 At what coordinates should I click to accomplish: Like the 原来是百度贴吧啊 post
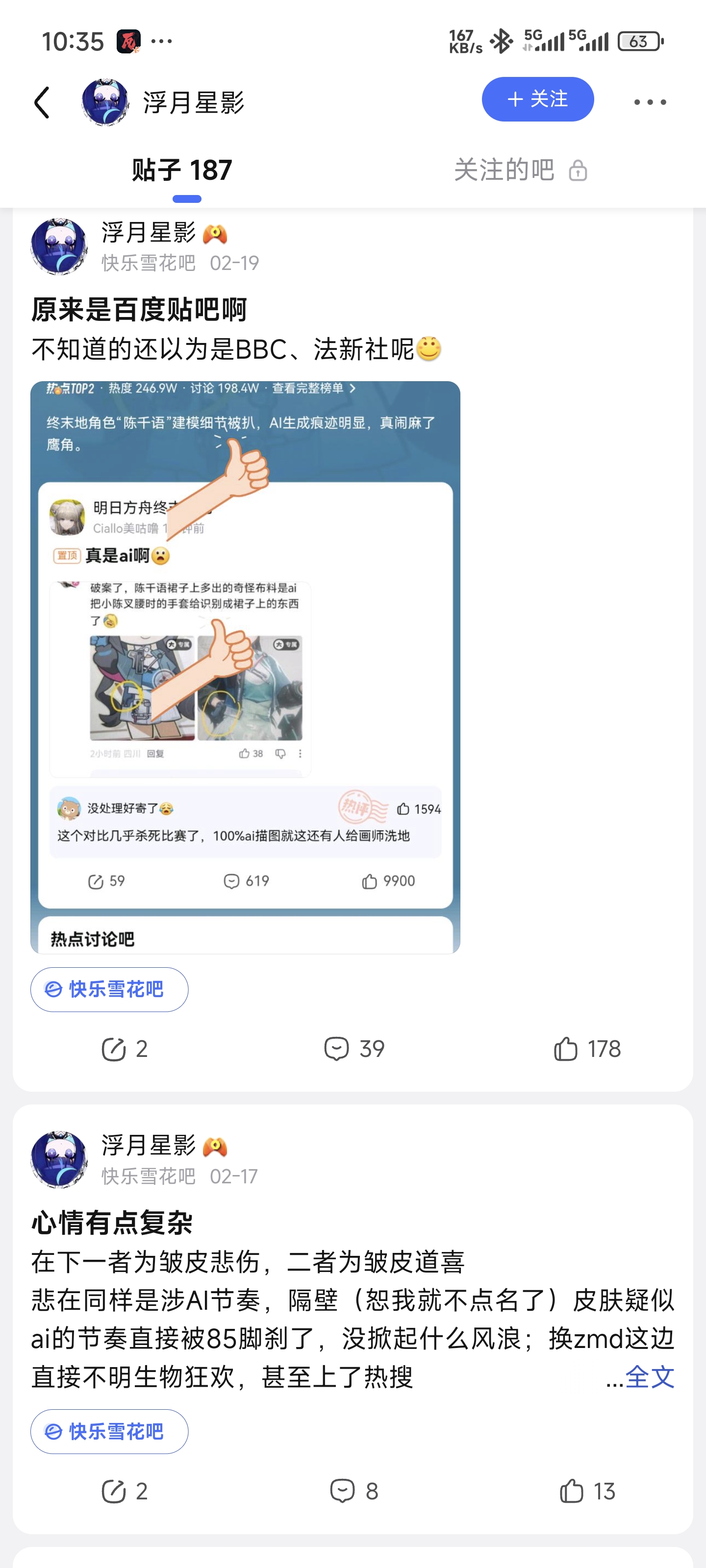(587, 1049)
